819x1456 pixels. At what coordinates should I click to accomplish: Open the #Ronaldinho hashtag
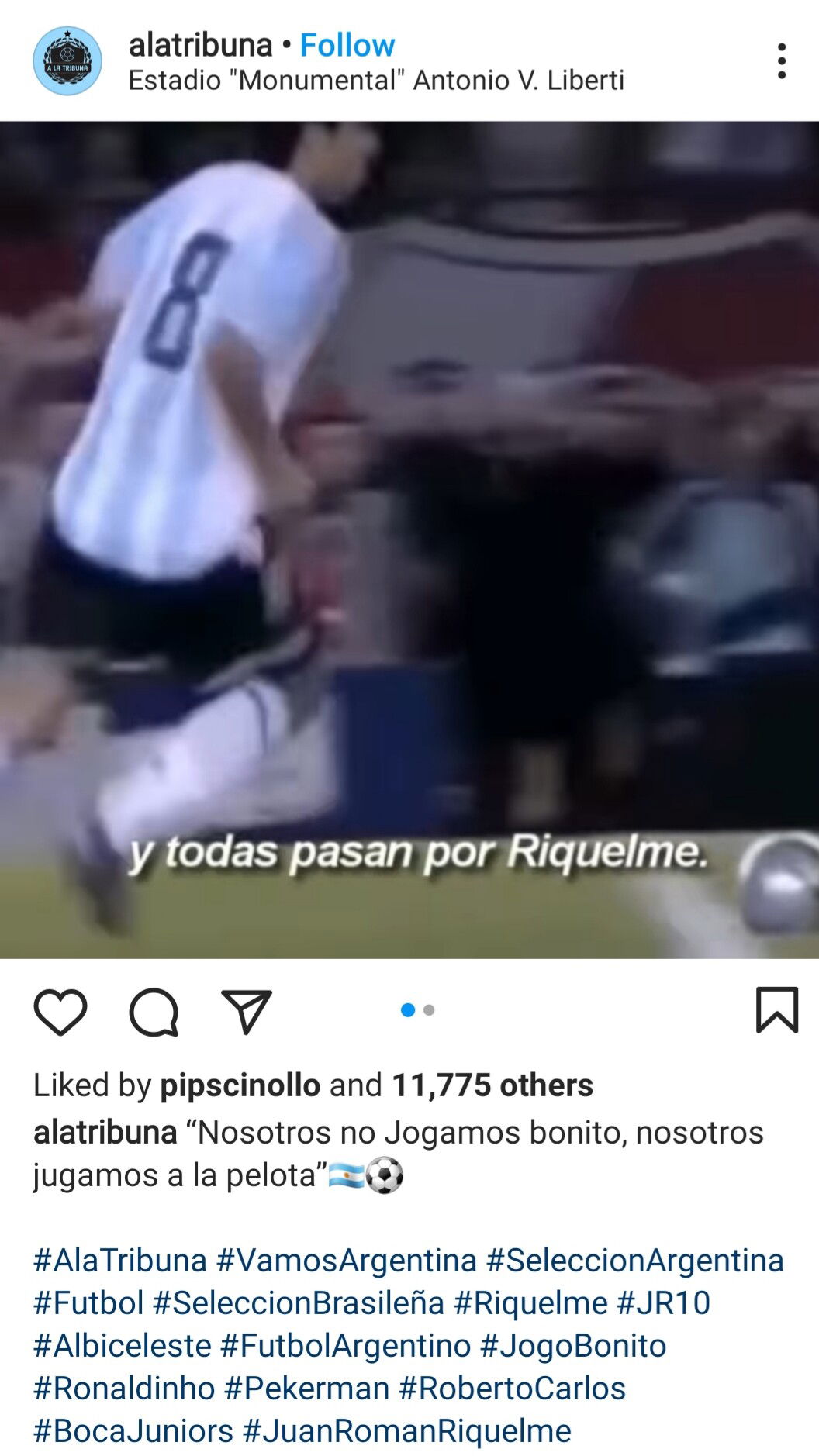pos(124,1389)
